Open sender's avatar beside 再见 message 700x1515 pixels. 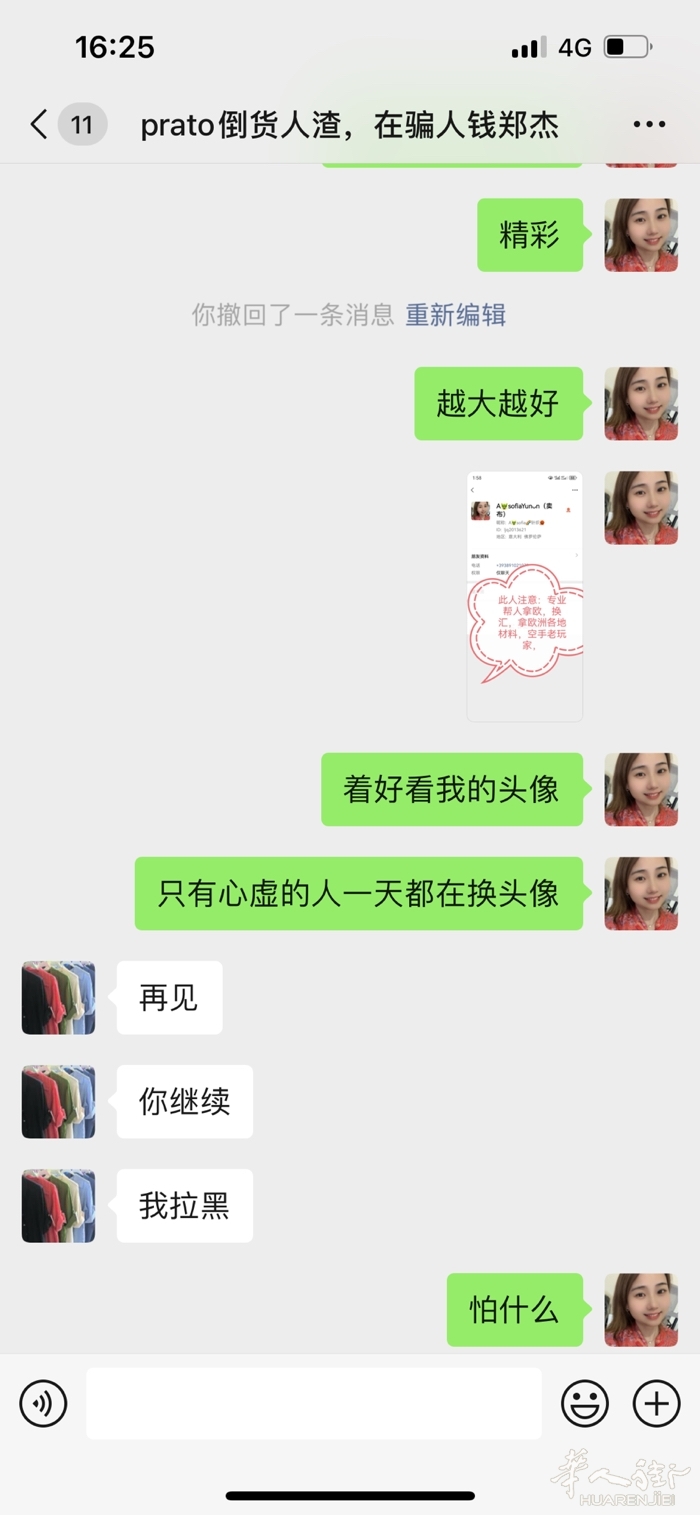click(59, 997)
